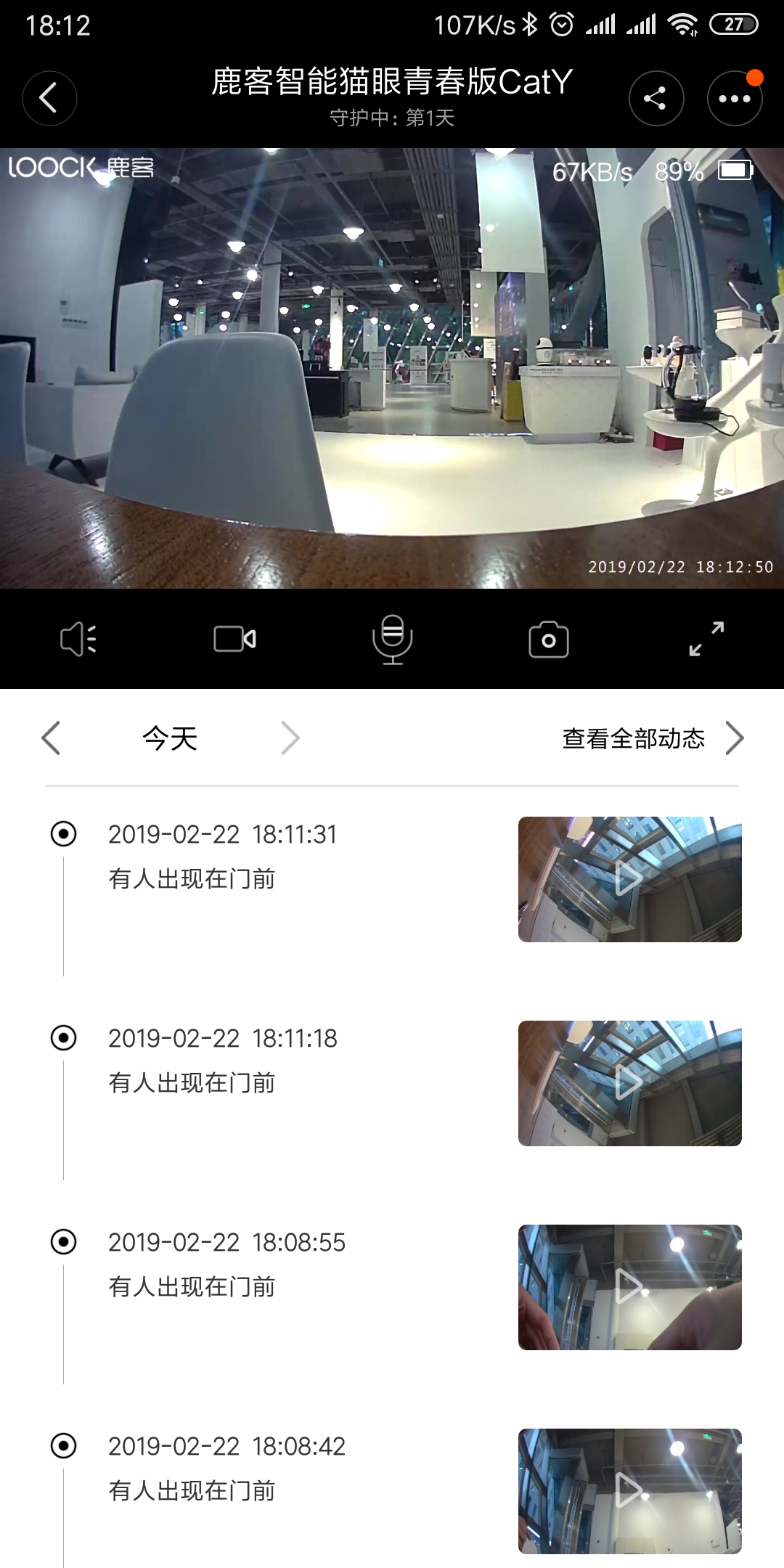Play the clip recorded at 18:08:55
Screen dimensions: 784x1568
pos(629,1287)
